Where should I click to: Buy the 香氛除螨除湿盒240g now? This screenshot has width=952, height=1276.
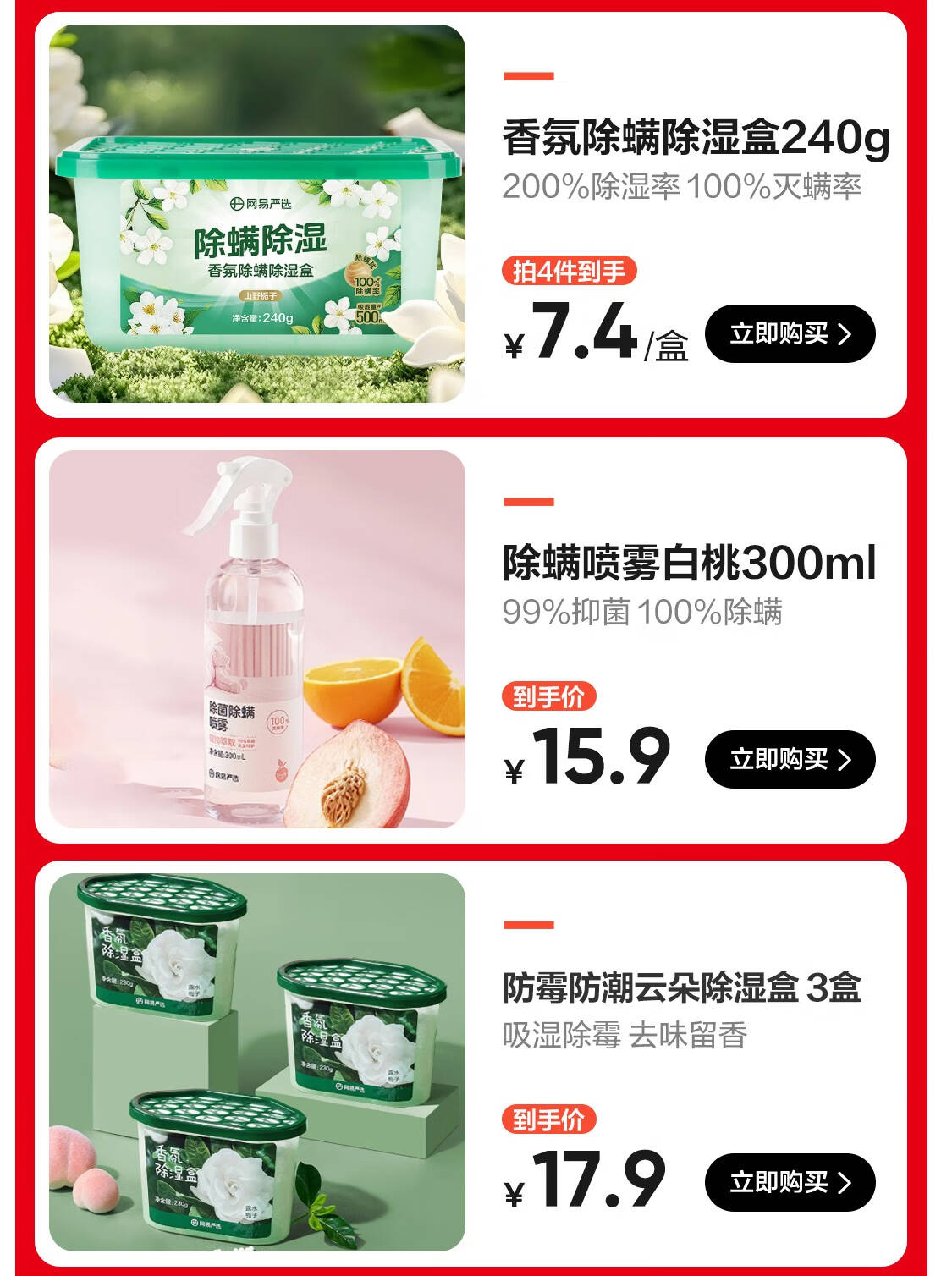tap(790, 334)
